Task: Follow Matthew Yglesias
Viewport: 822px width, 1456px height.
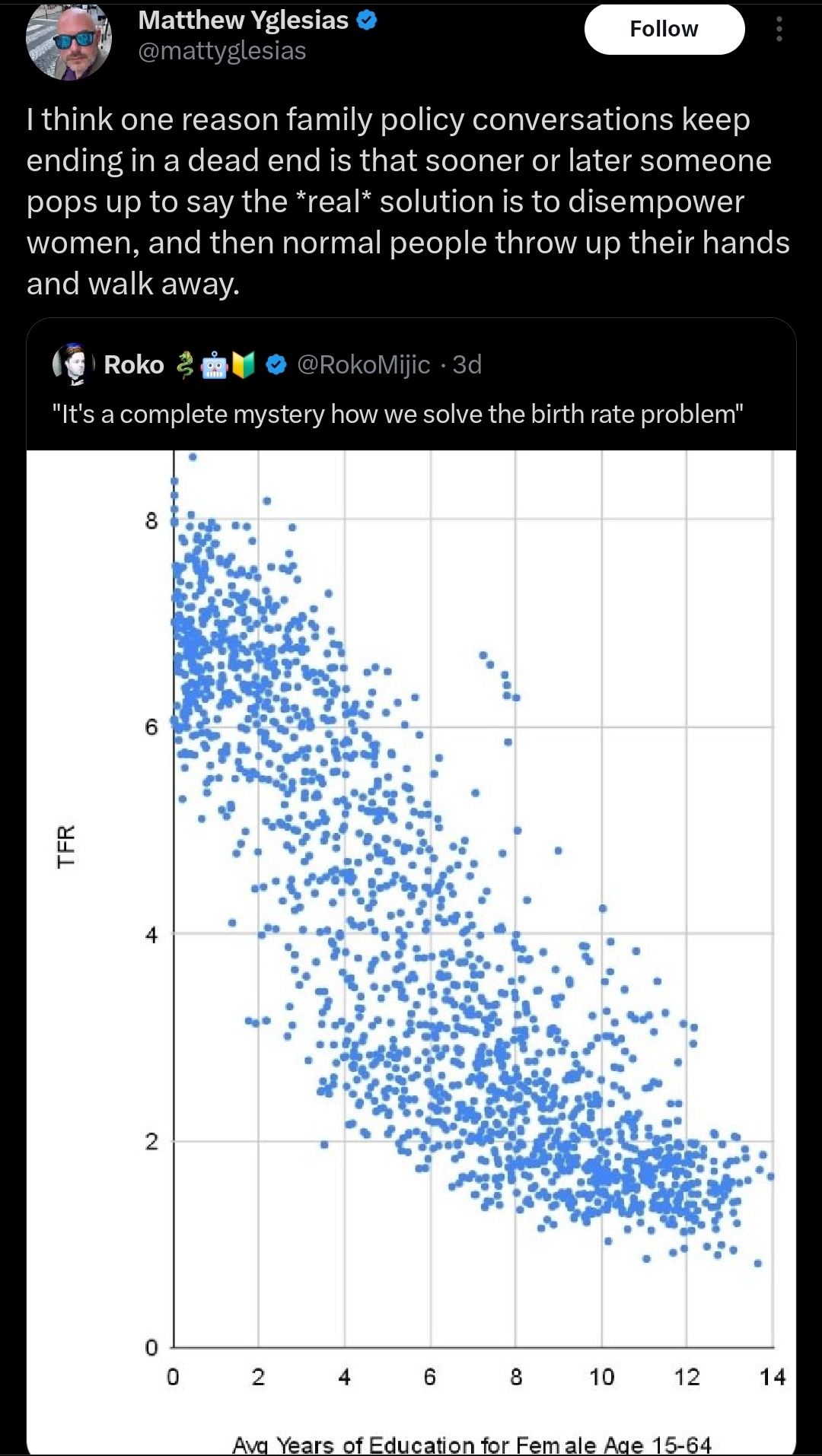Action: (x=664, y=29)
